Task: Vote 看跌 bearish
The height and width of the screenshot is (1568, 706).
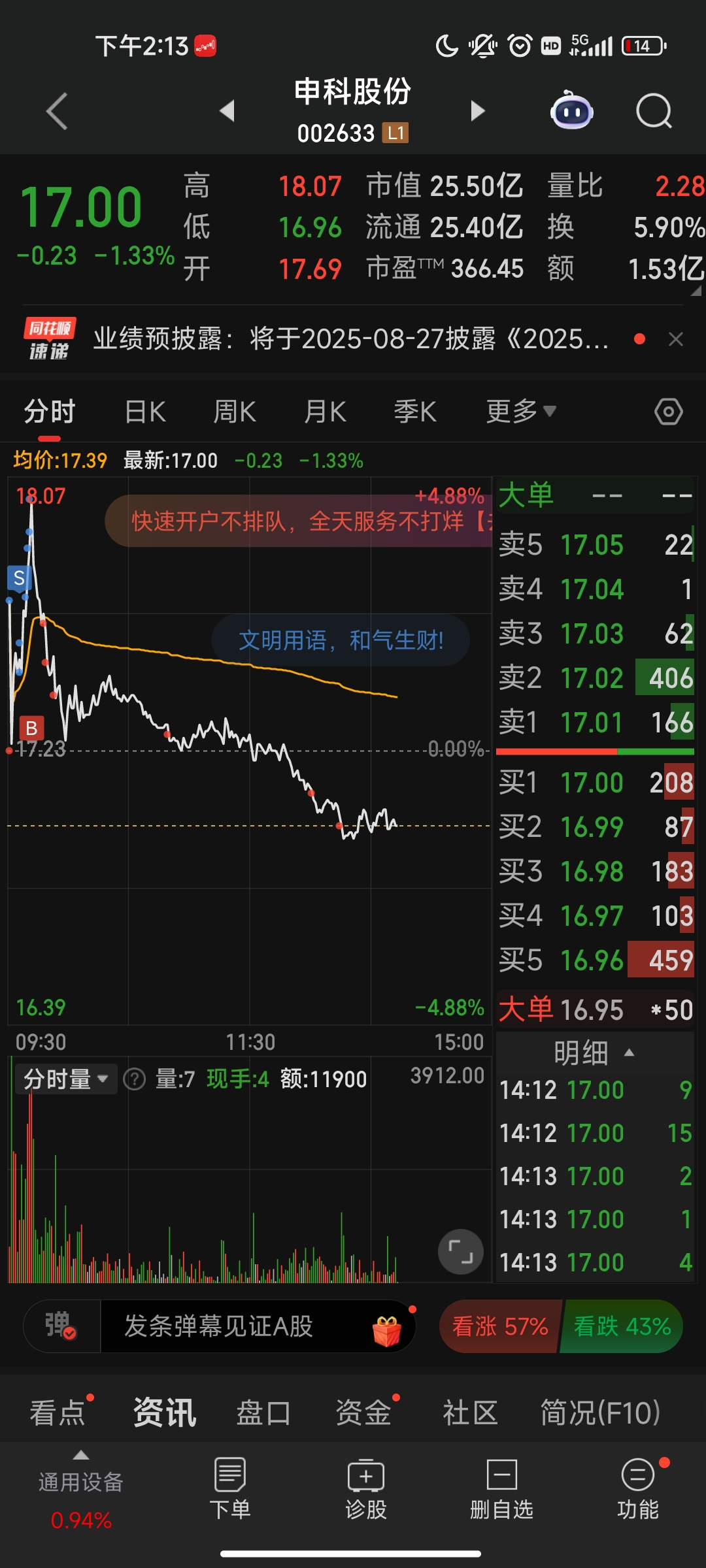Action: (622, 1327)
